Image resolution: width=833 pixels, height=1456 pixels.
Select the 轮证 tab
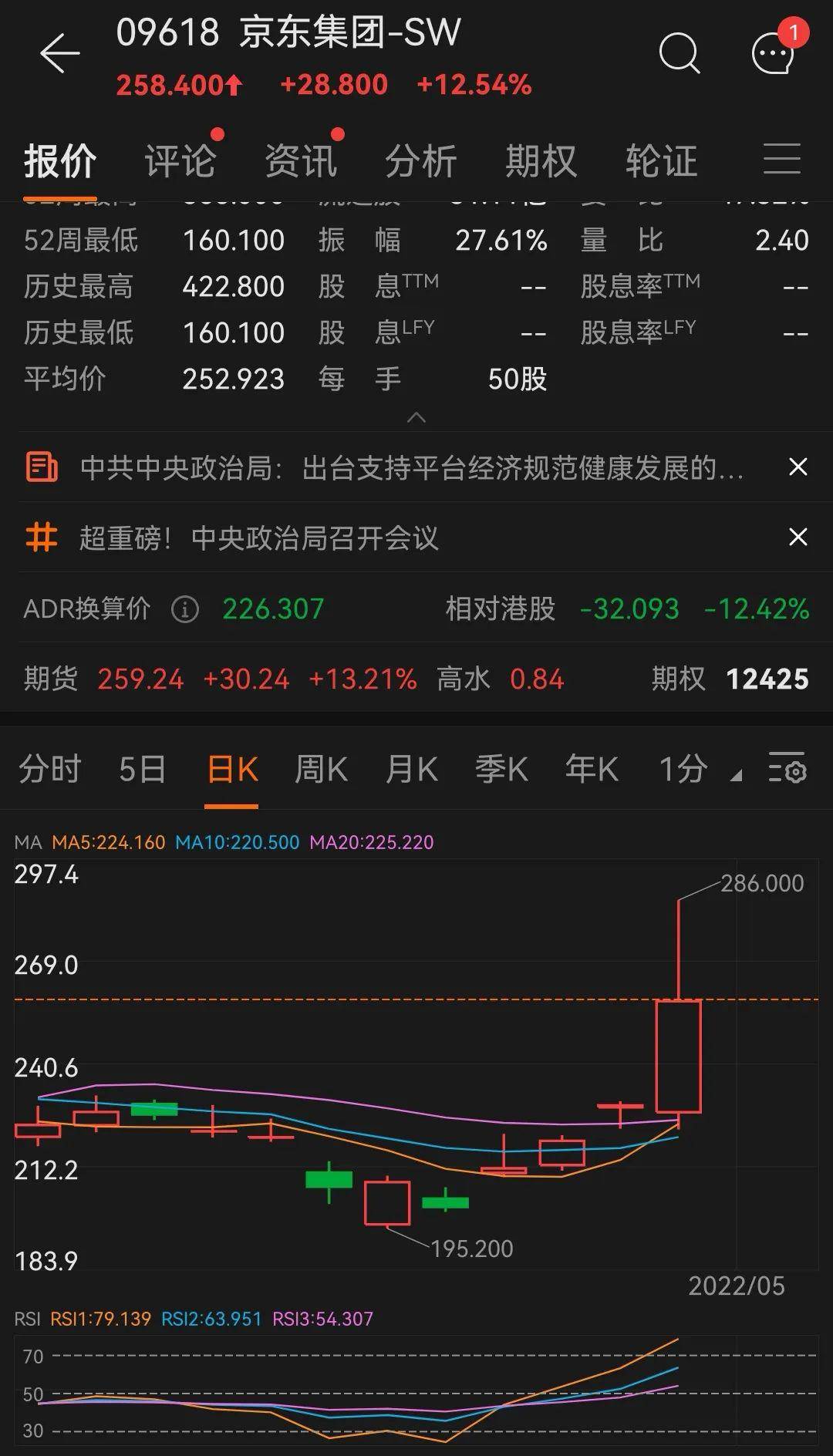pyautogui.click(x=661, y=161)
